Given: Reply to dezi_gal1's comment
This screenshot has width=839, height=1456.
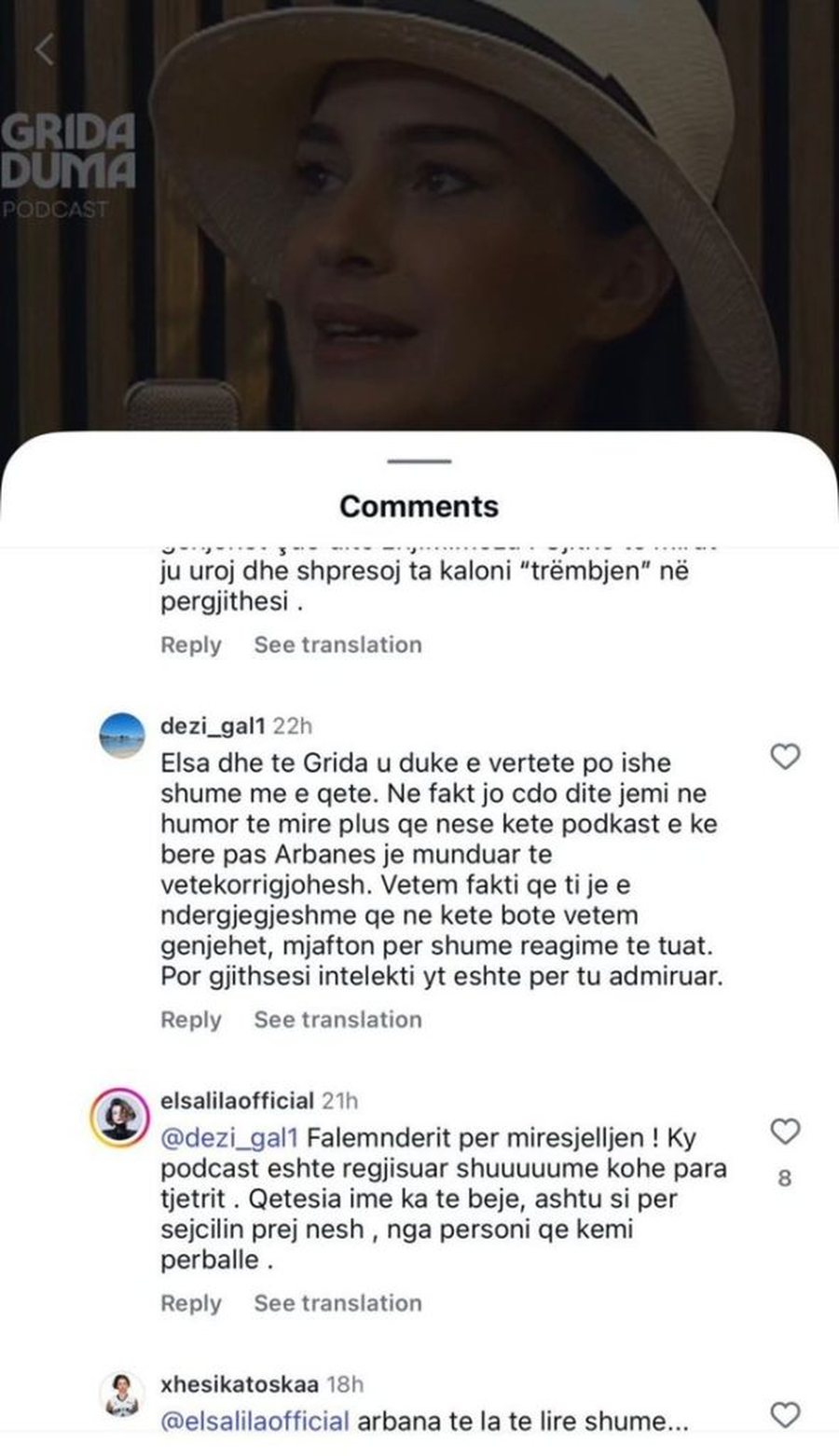Looking at the screenshot, I should pyautogui.click(x=189, y=1019).
